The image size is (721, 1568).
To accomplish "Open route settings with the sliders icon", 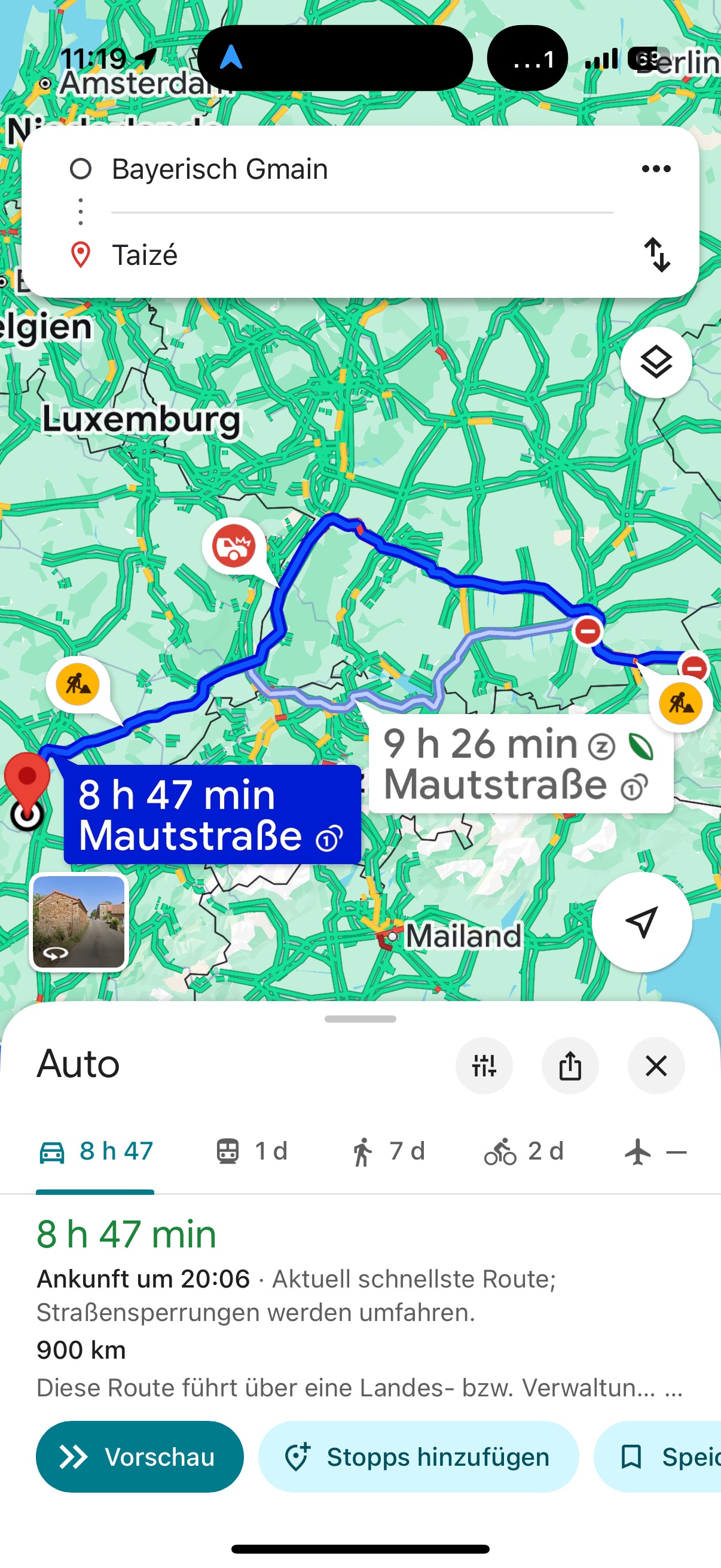I will (484, 1066).
